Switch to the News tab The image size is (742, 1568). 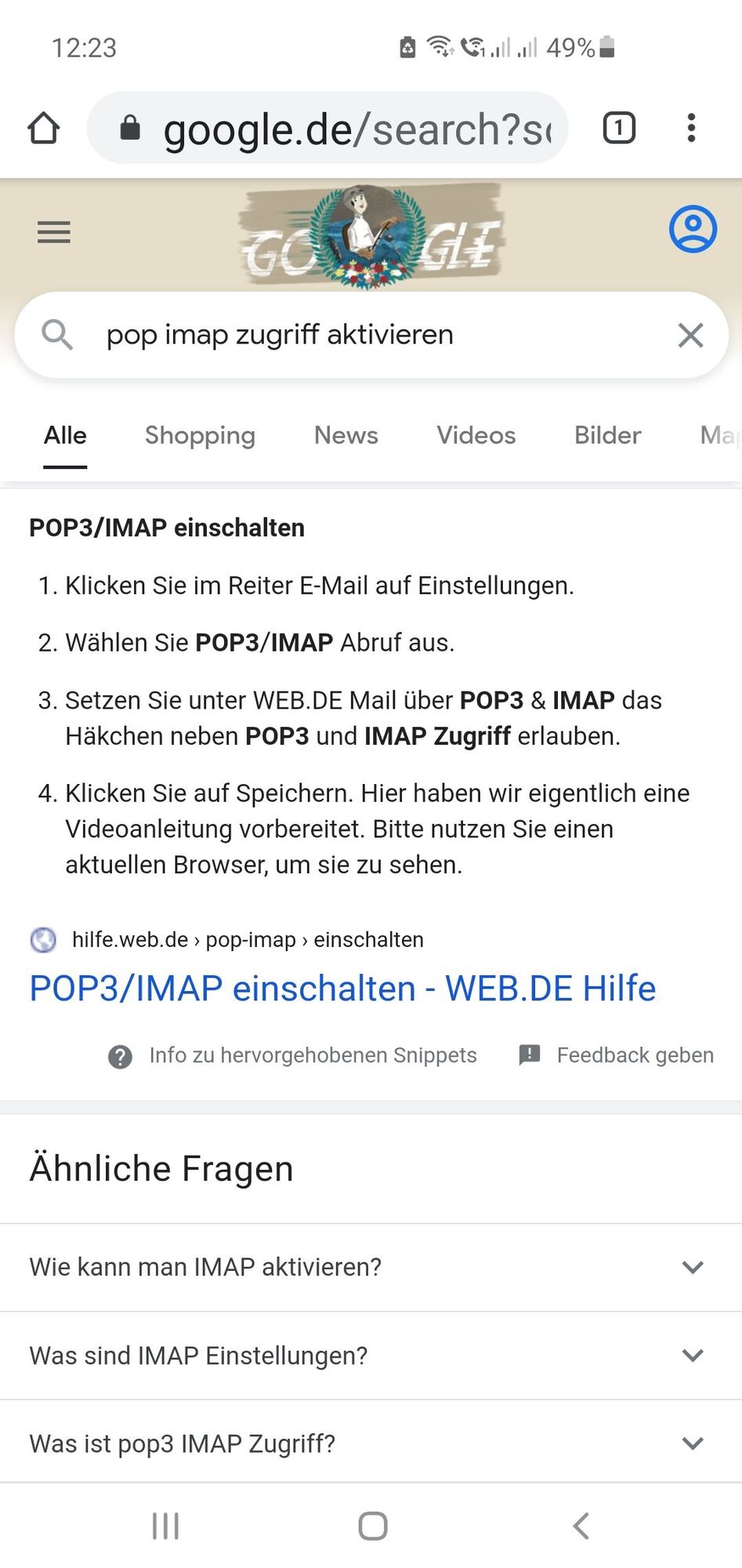click(346, 436)
